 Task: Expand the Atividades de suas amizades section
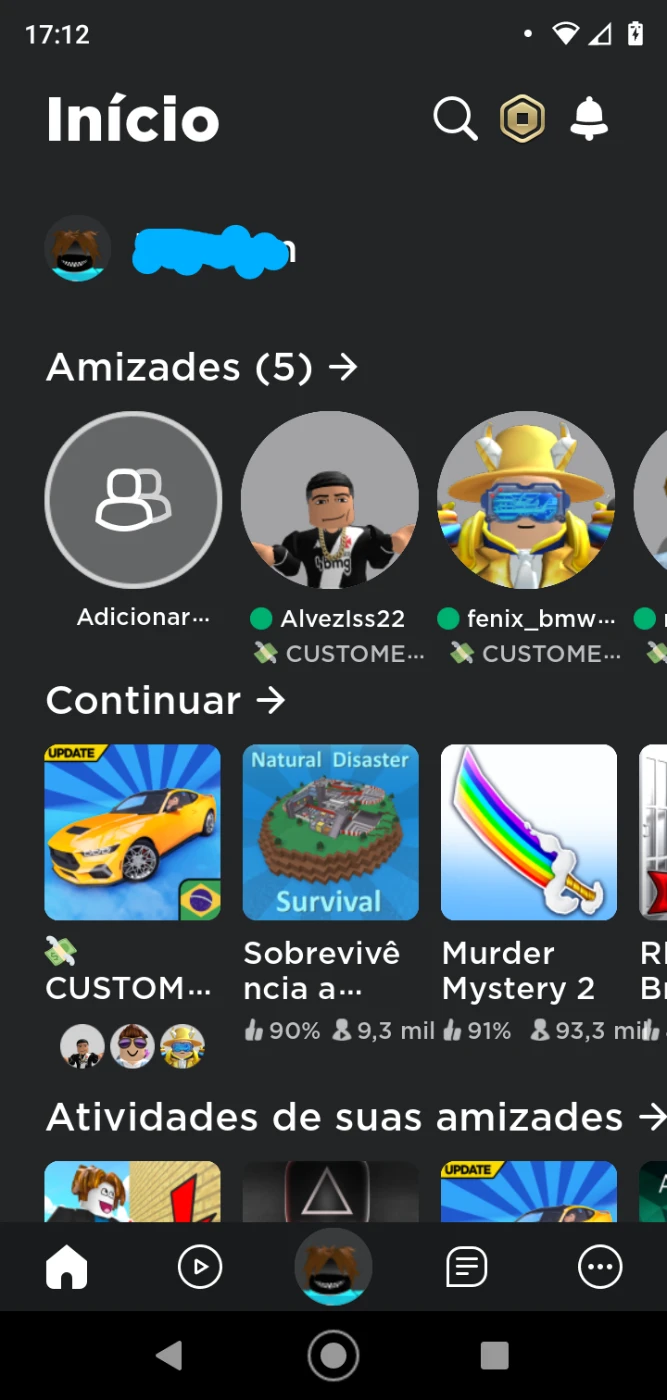tap(651, 1116)
